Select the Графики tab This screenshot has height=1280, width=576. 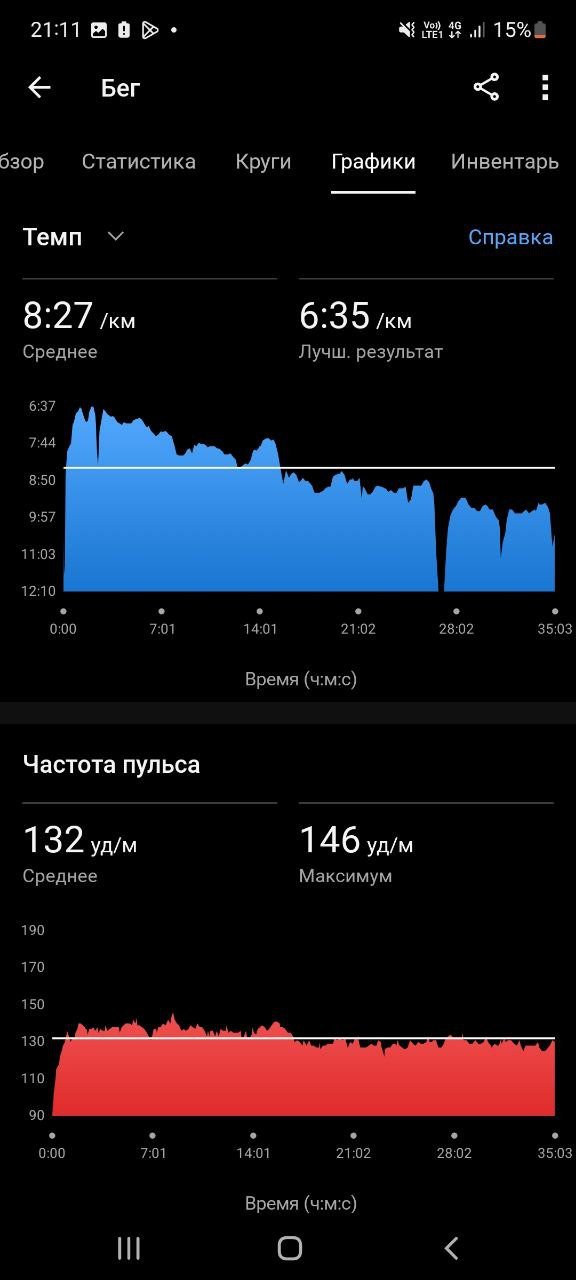(373, 161)
